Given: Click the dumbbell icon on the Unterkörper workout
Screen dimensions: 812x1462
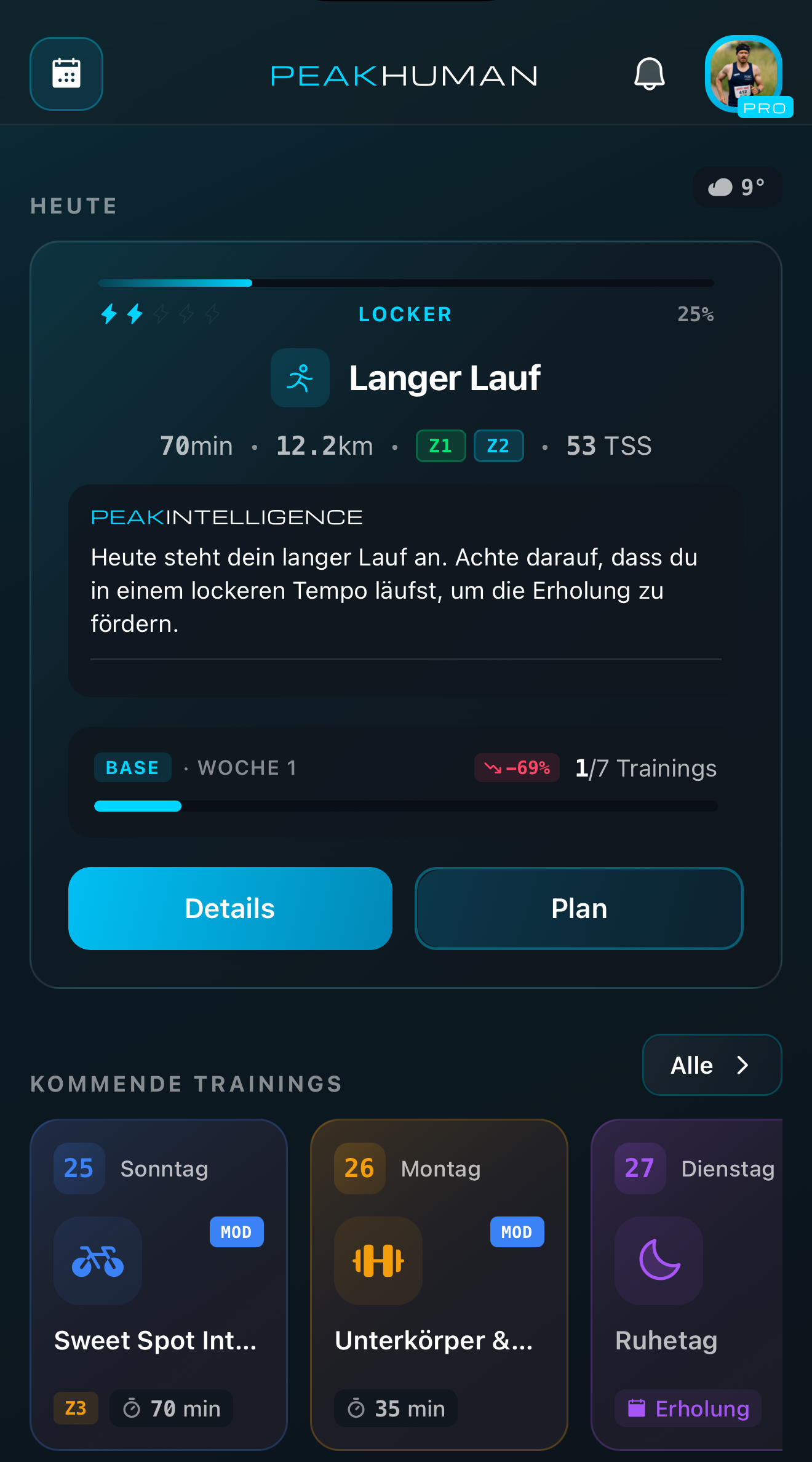Looking at the screenshot, I should click(378, 1261).
